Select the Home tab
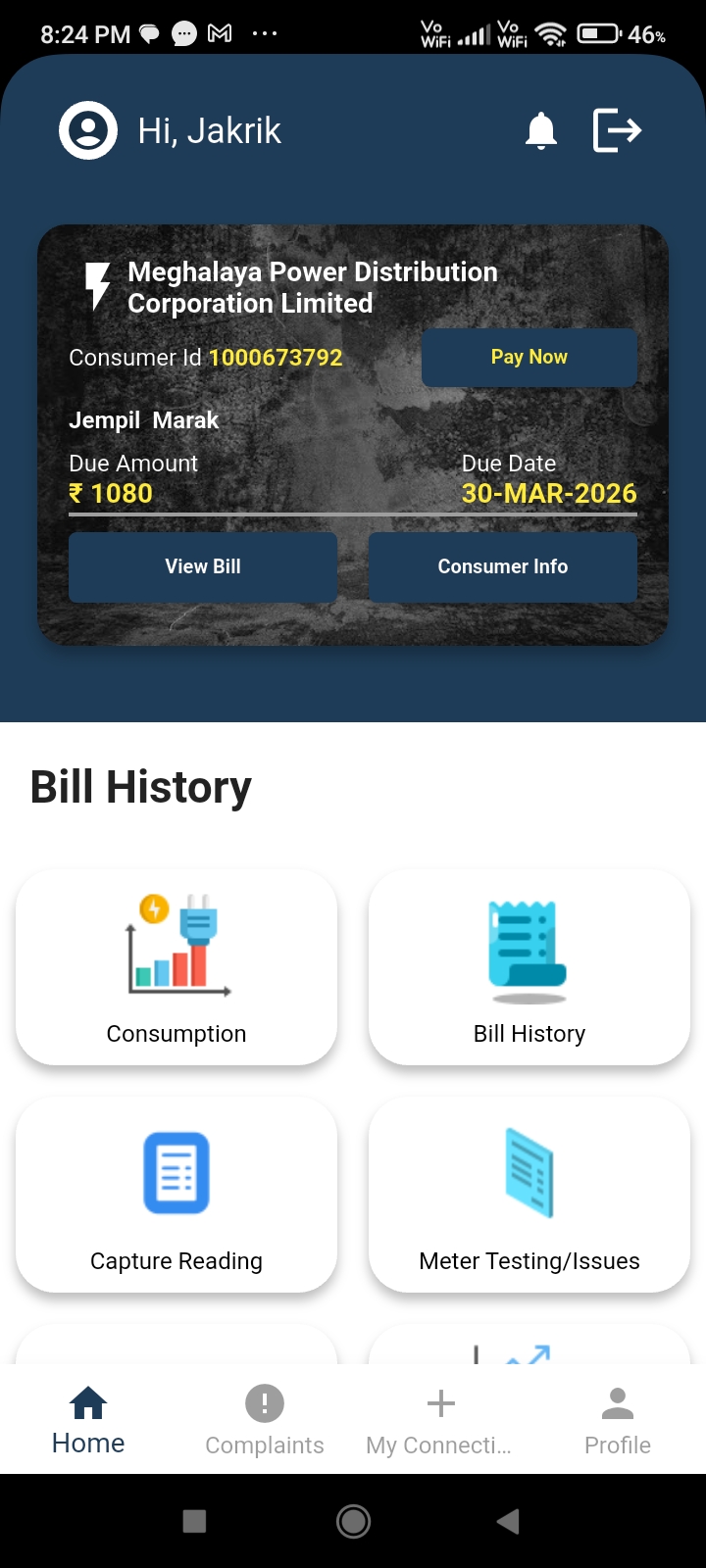Image resolution: width=706 pixels, height=1568 pixels. click(88, 1421)
